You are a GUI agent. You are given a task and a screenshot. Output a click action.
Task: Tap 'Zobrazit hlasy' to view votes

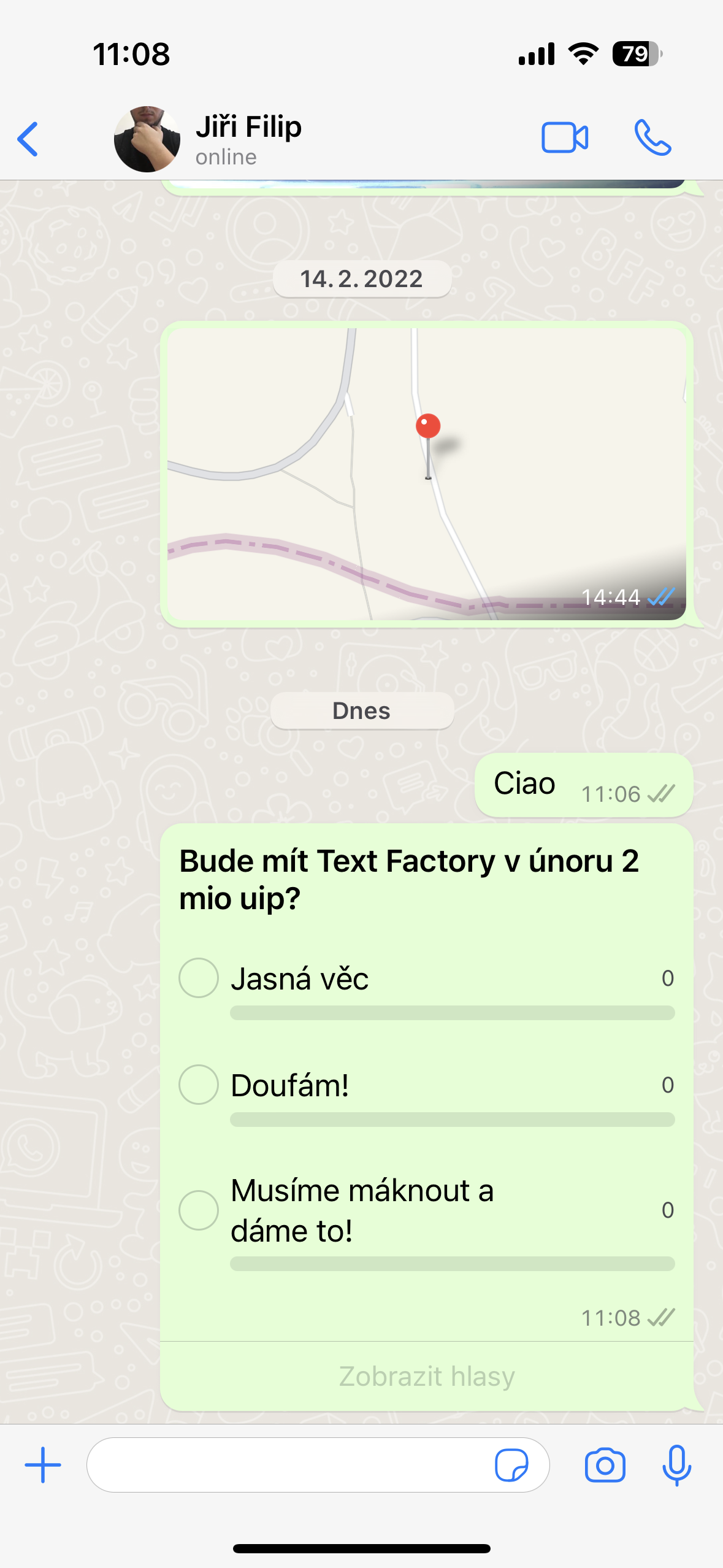click(427, 1376)
